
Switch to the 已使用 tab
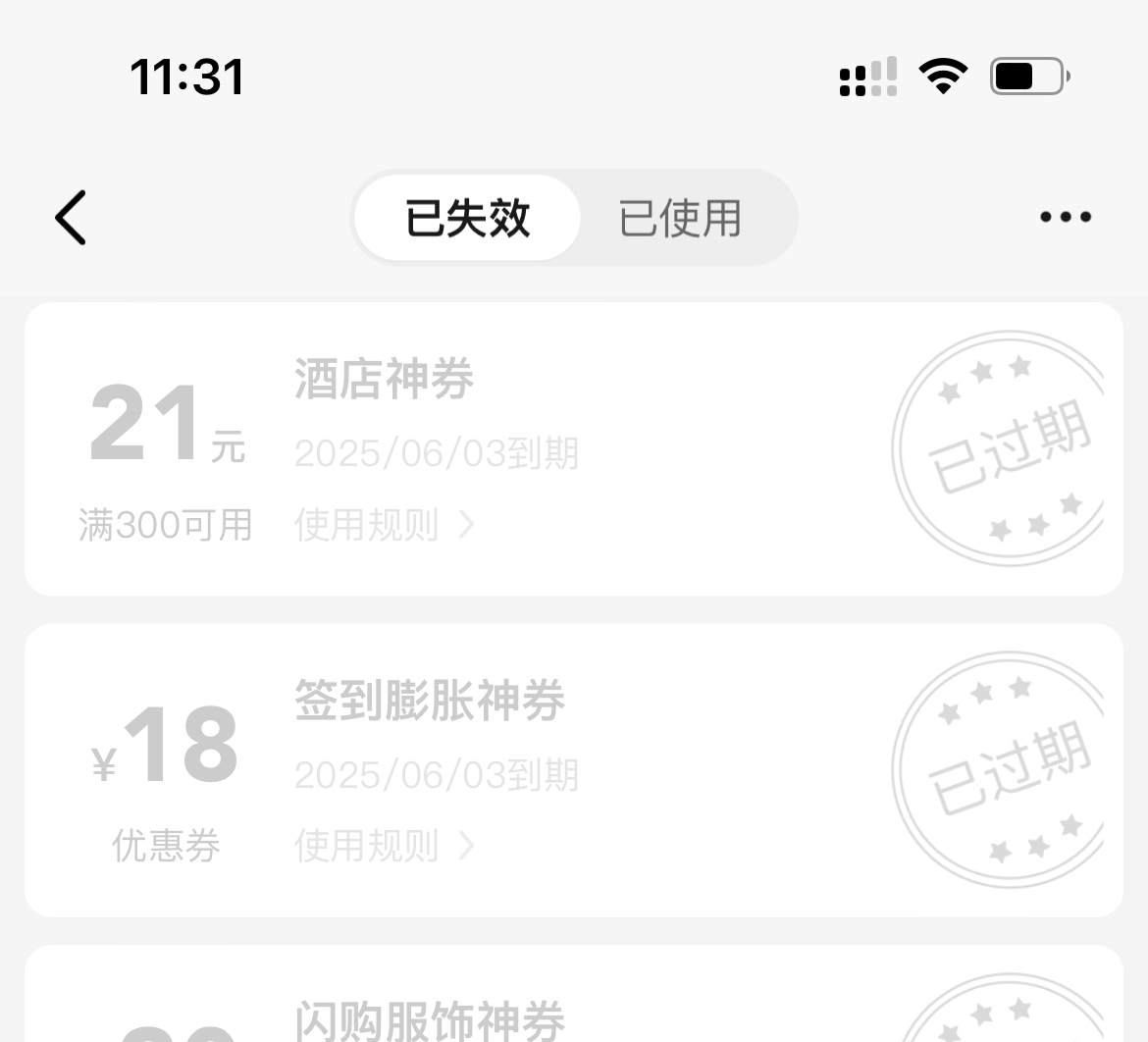point(680,218)
